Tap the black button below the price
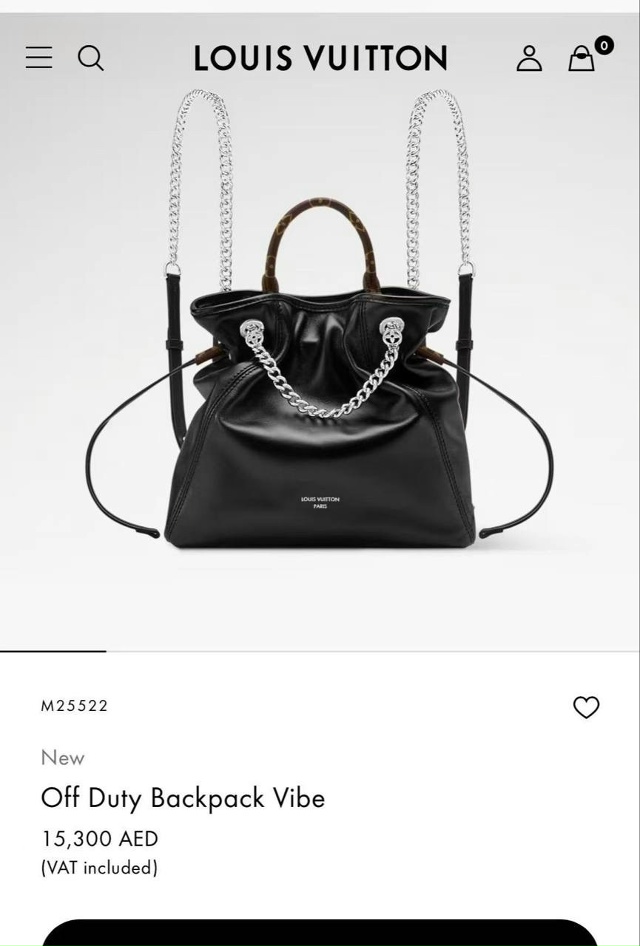The image size is (640, 946). pyautogui.click(x=320, y=932)
